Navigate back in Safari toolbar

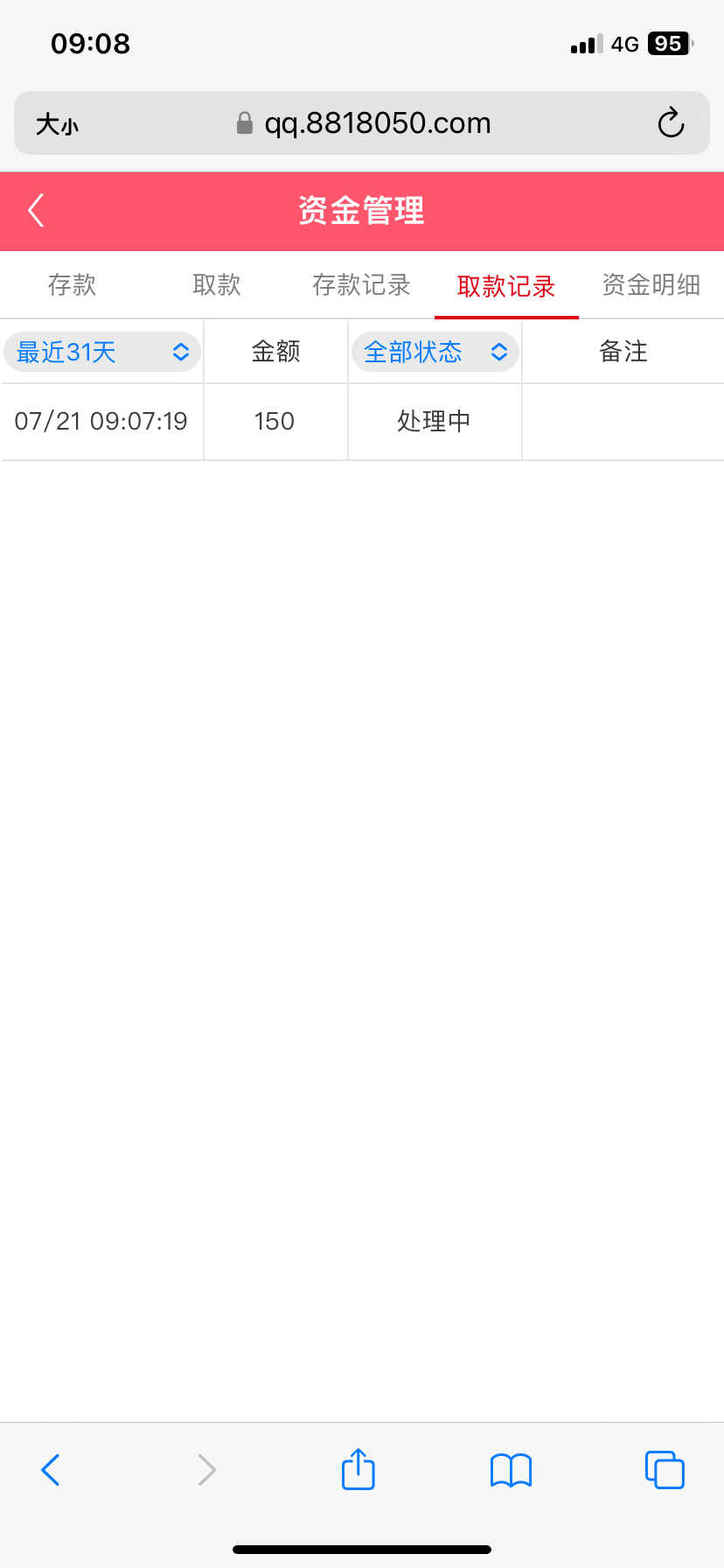click(x=51, y=1470)
